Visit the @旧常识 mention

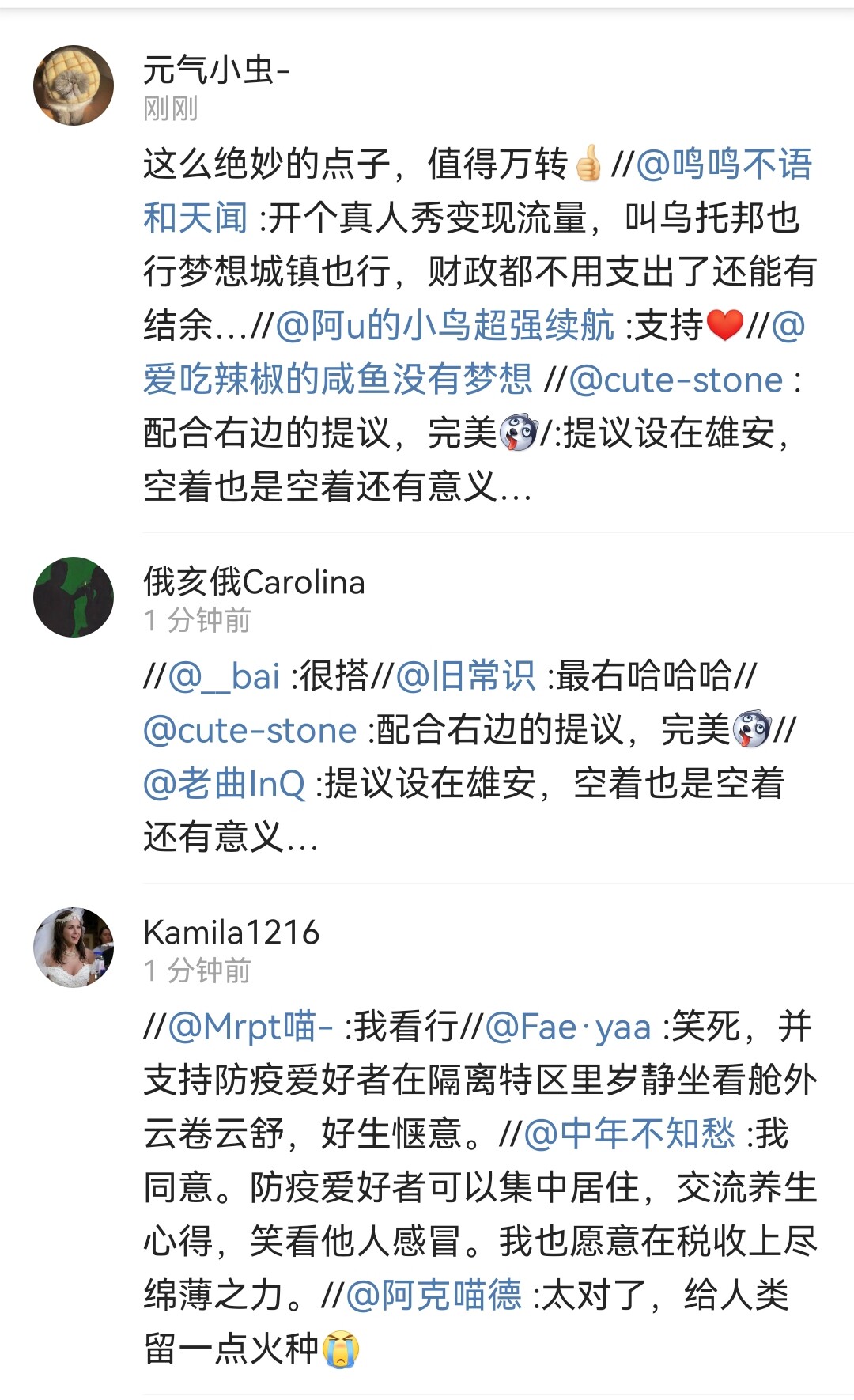(465, 677)
